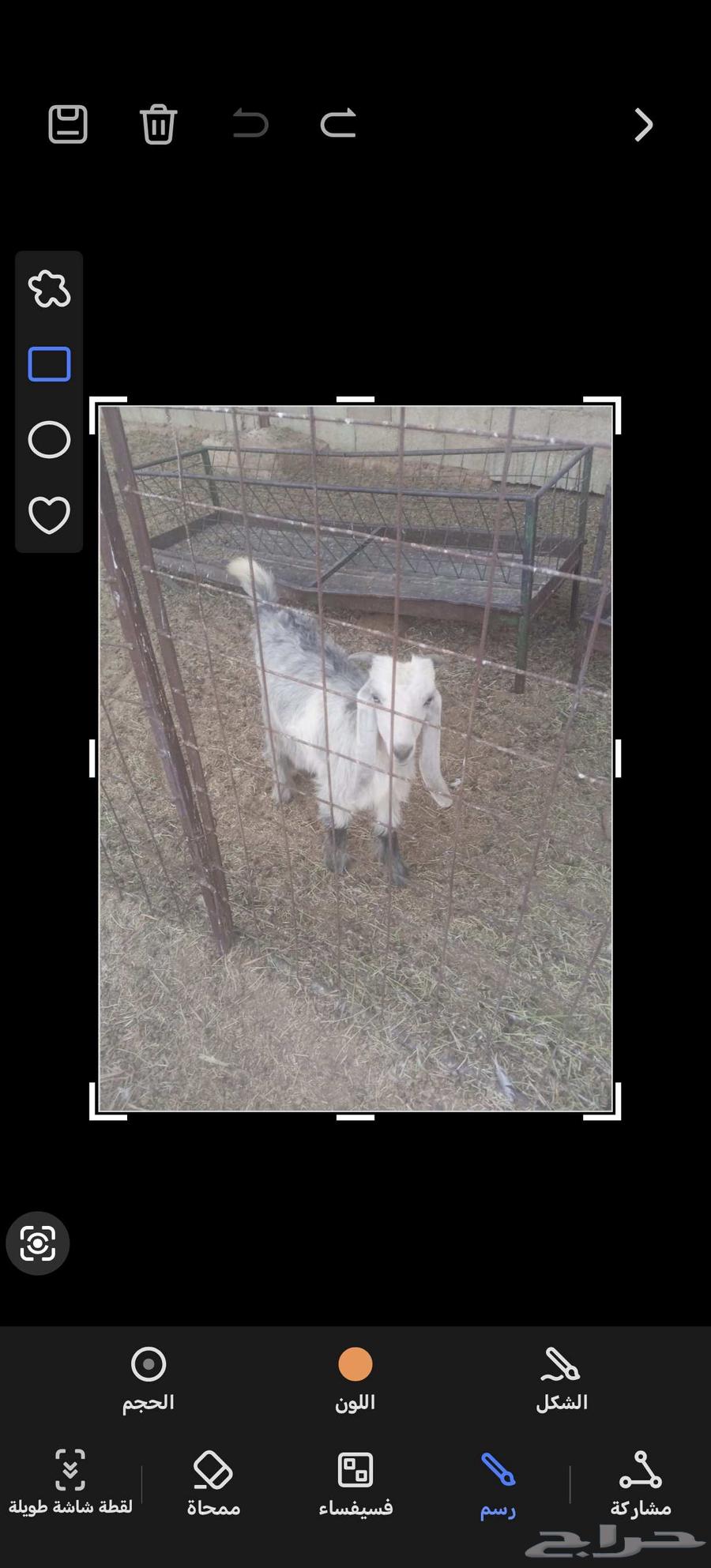Image resolution: width=711 pixels, height=1568 pixels.
Task: Redo the last edit
Action: 338,124
